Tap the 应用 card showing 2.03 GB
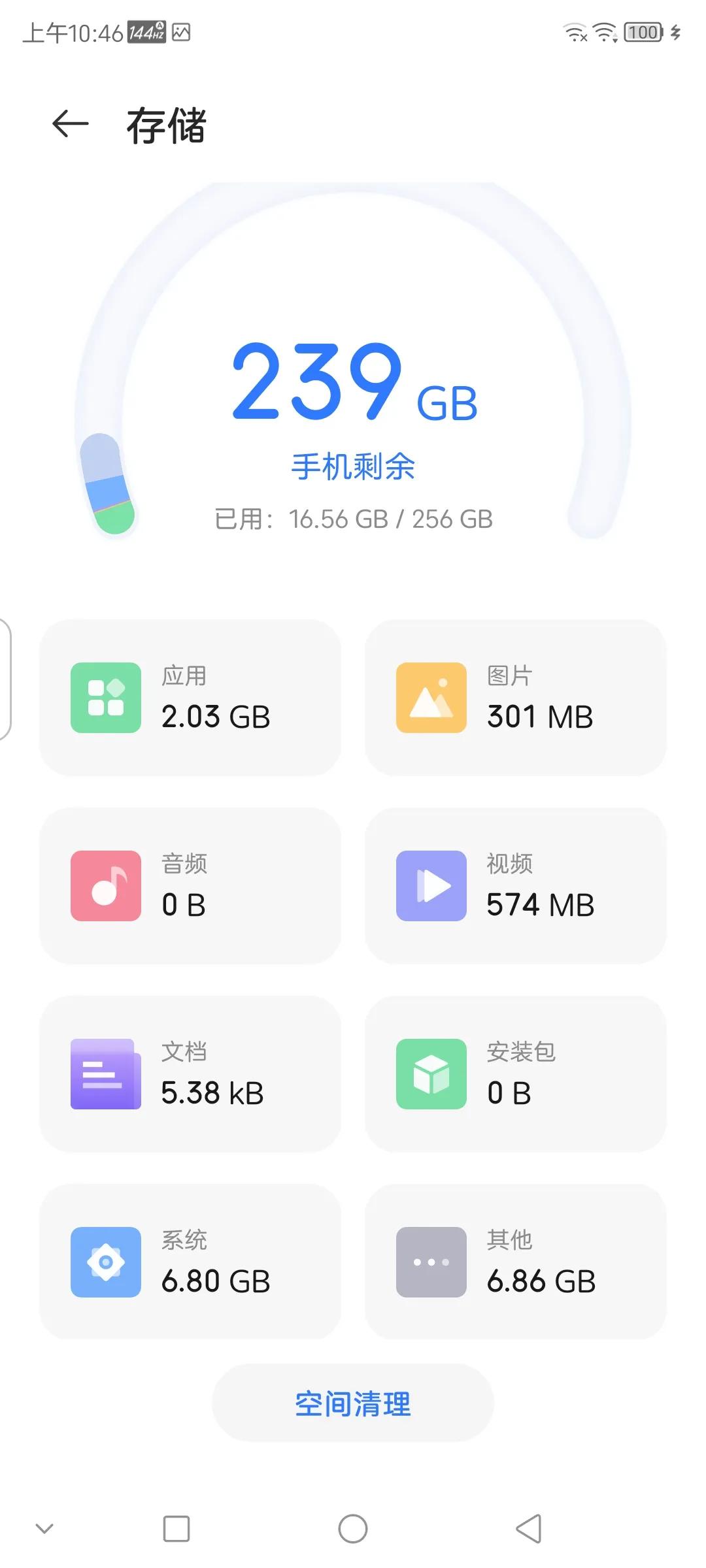Screen dimensions: 706x1568 [191, 696]
